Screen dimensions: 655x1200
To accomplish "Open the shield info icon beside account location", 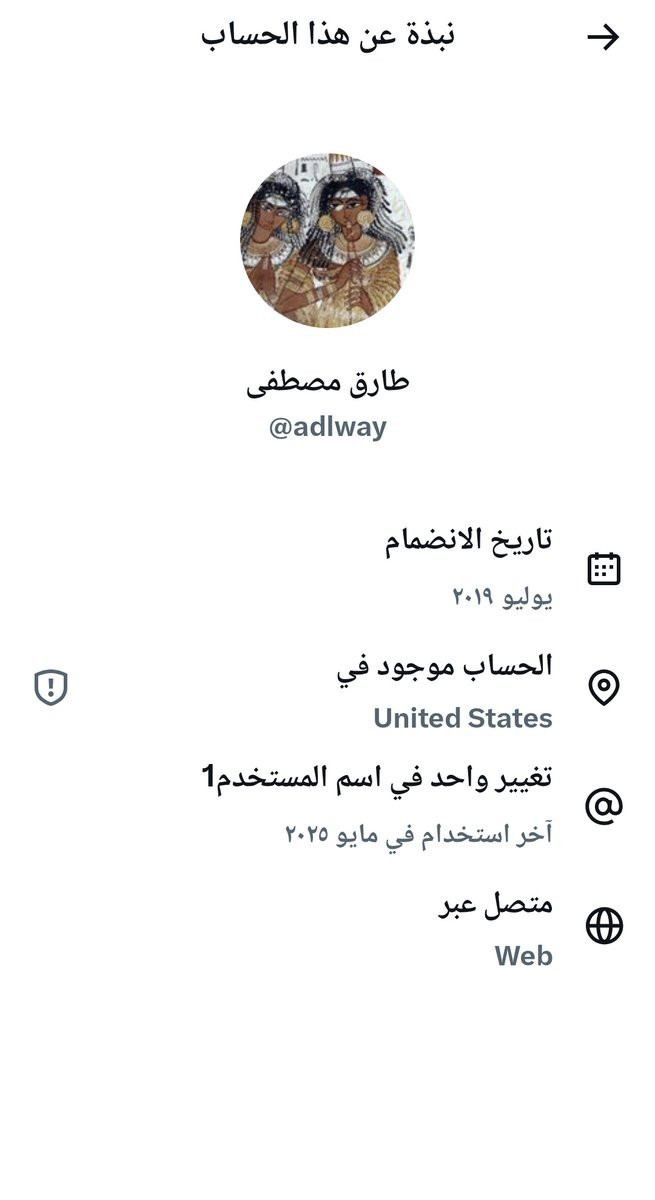I will pos(51,688).
